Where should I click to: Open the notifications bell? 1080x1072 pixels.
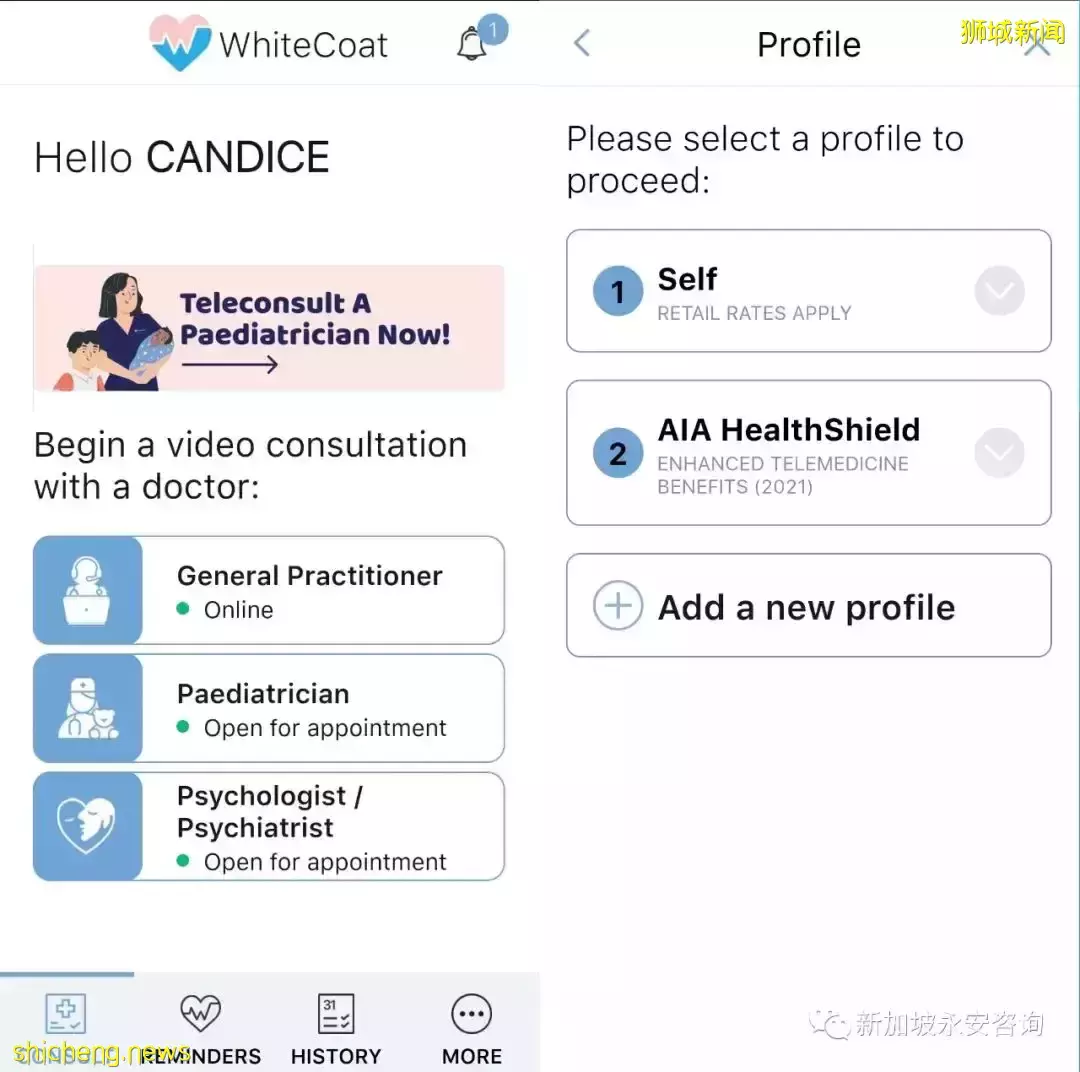click(473, 45)
